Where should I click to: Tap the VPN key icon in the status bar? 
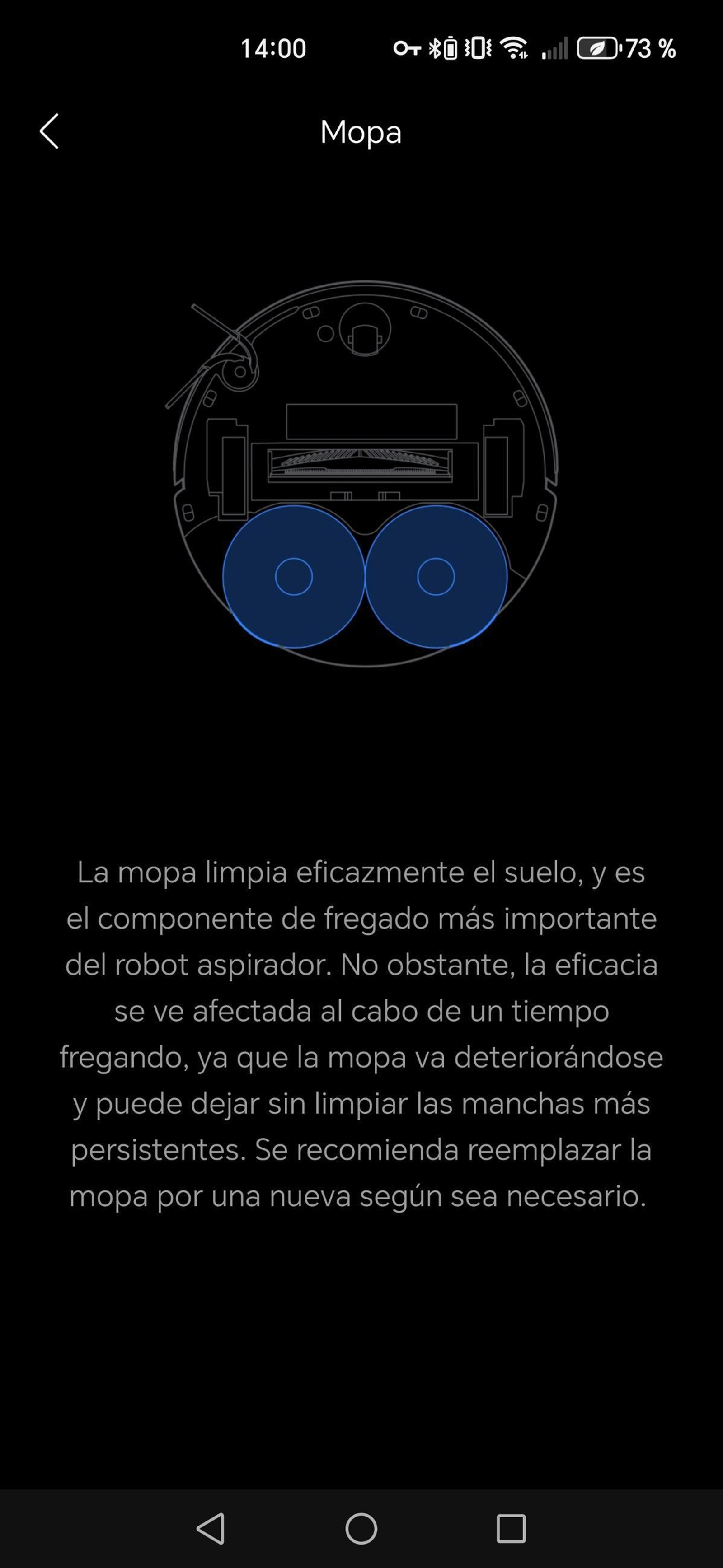point(407,49)
